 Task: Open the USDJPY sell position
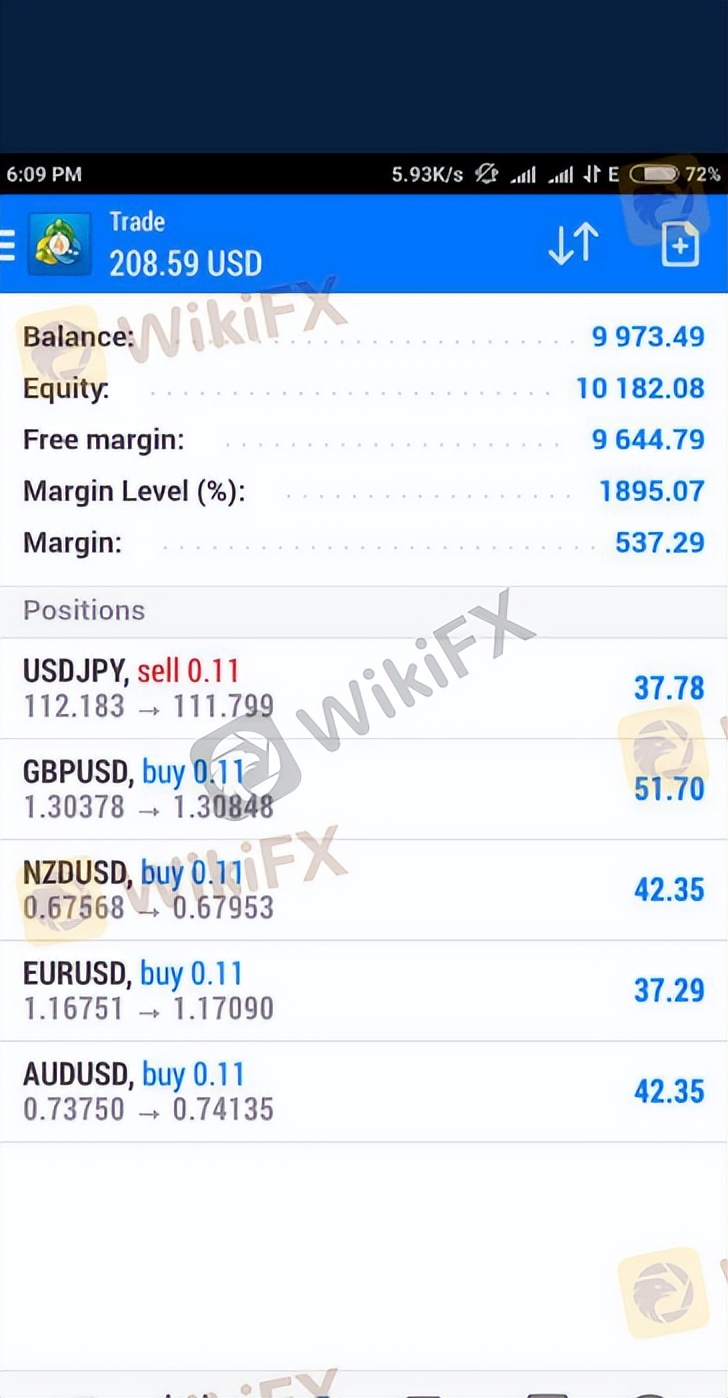(364, 688)
